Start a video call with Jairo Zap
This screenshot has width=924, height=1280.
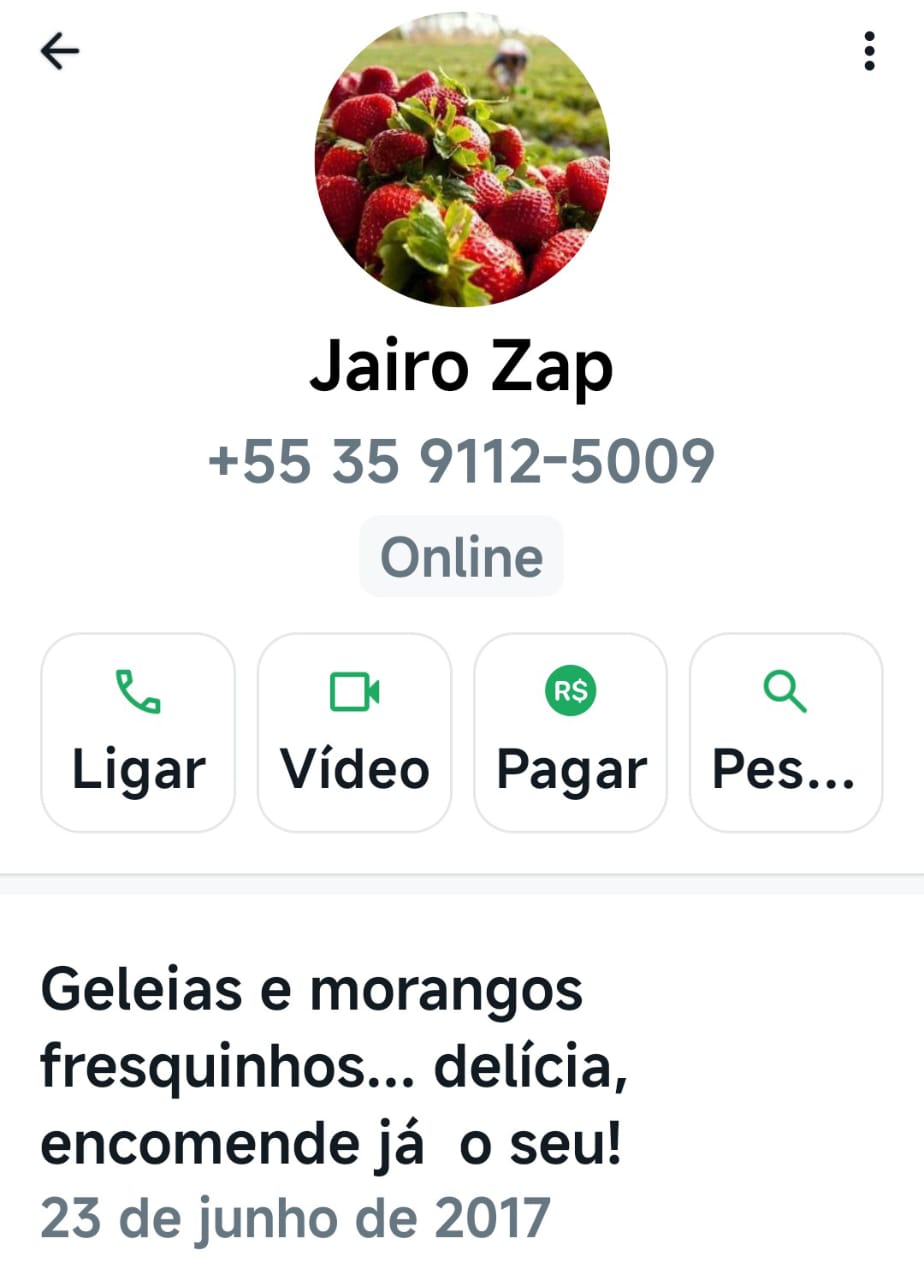click(x=355, y=732)
